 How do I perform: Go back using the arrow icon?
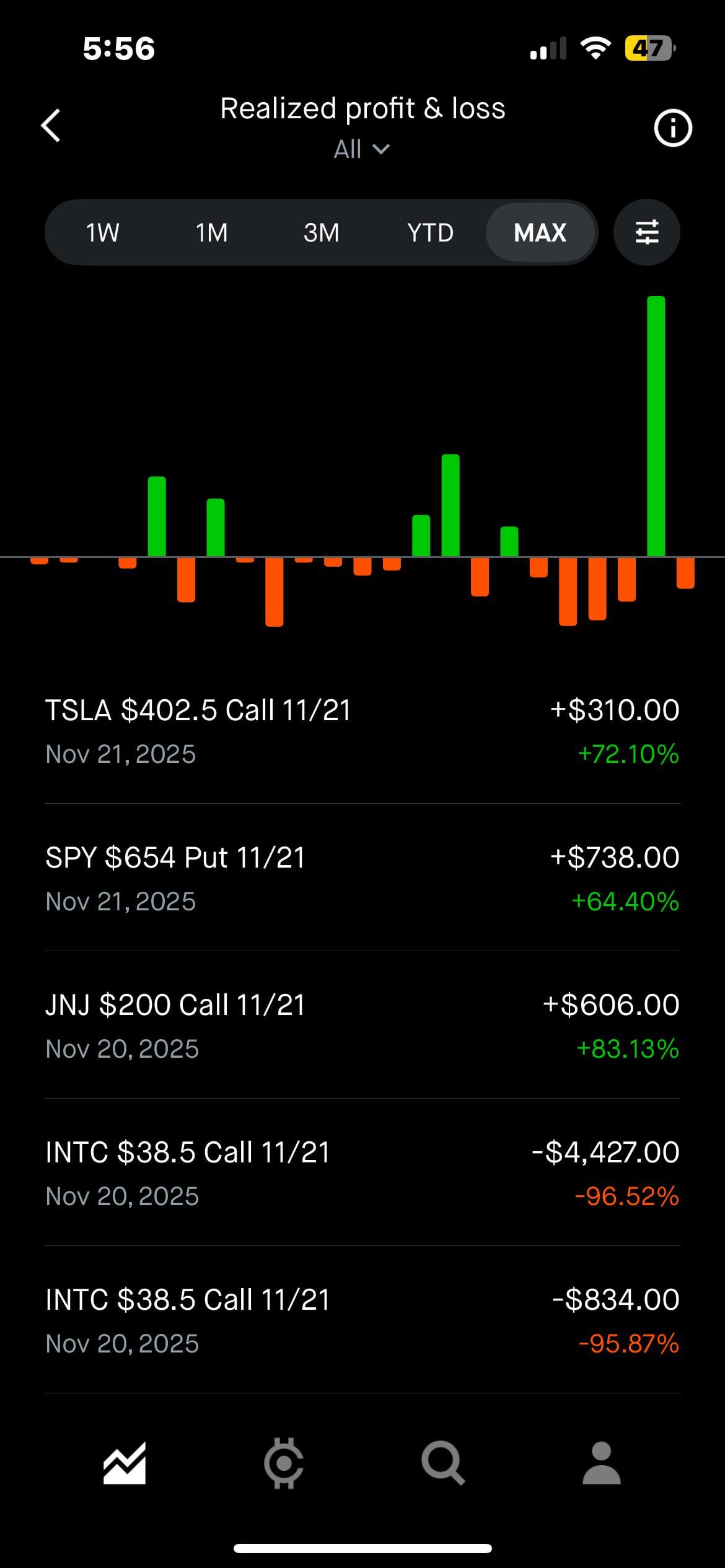pos(51,126)
